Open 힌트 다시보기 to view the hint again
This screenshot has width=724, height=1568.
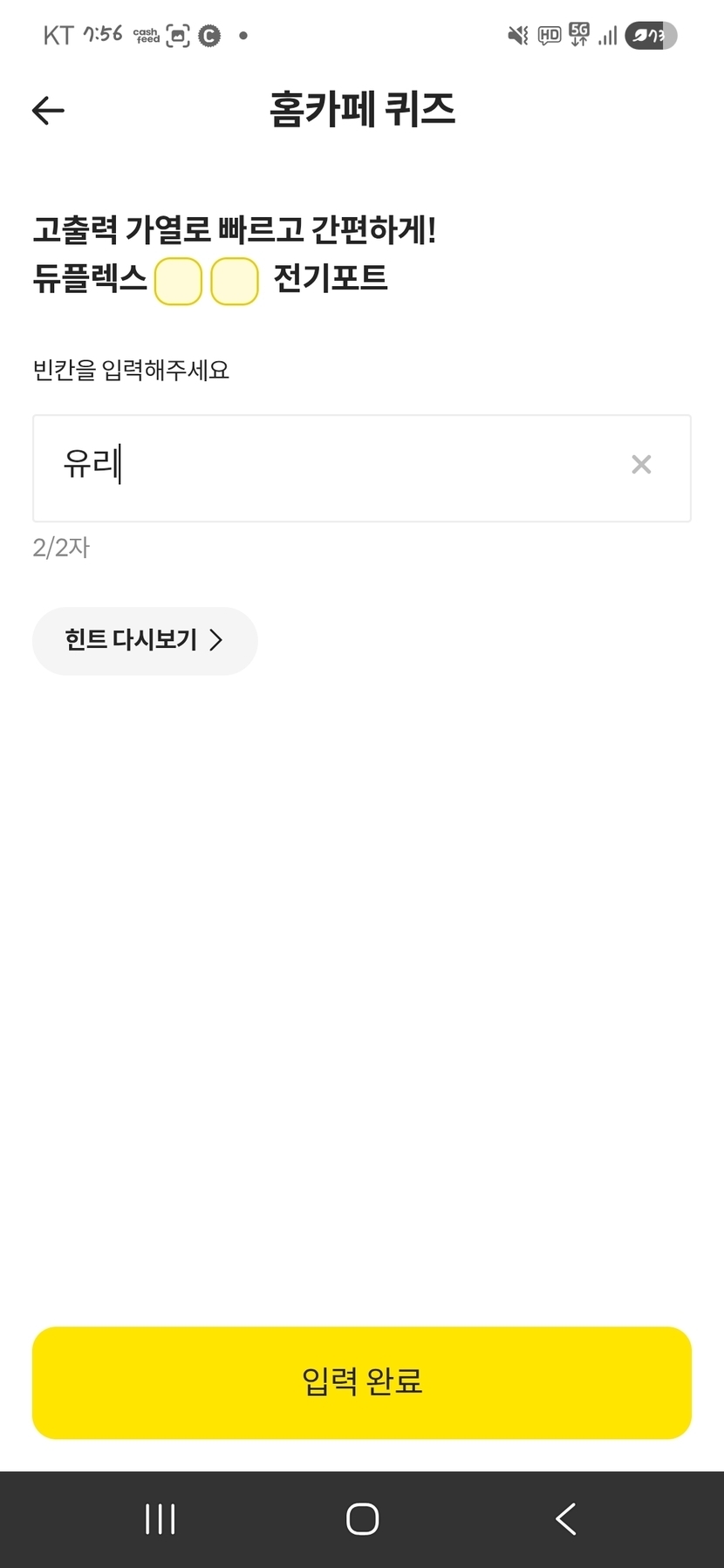coord(145,641)
